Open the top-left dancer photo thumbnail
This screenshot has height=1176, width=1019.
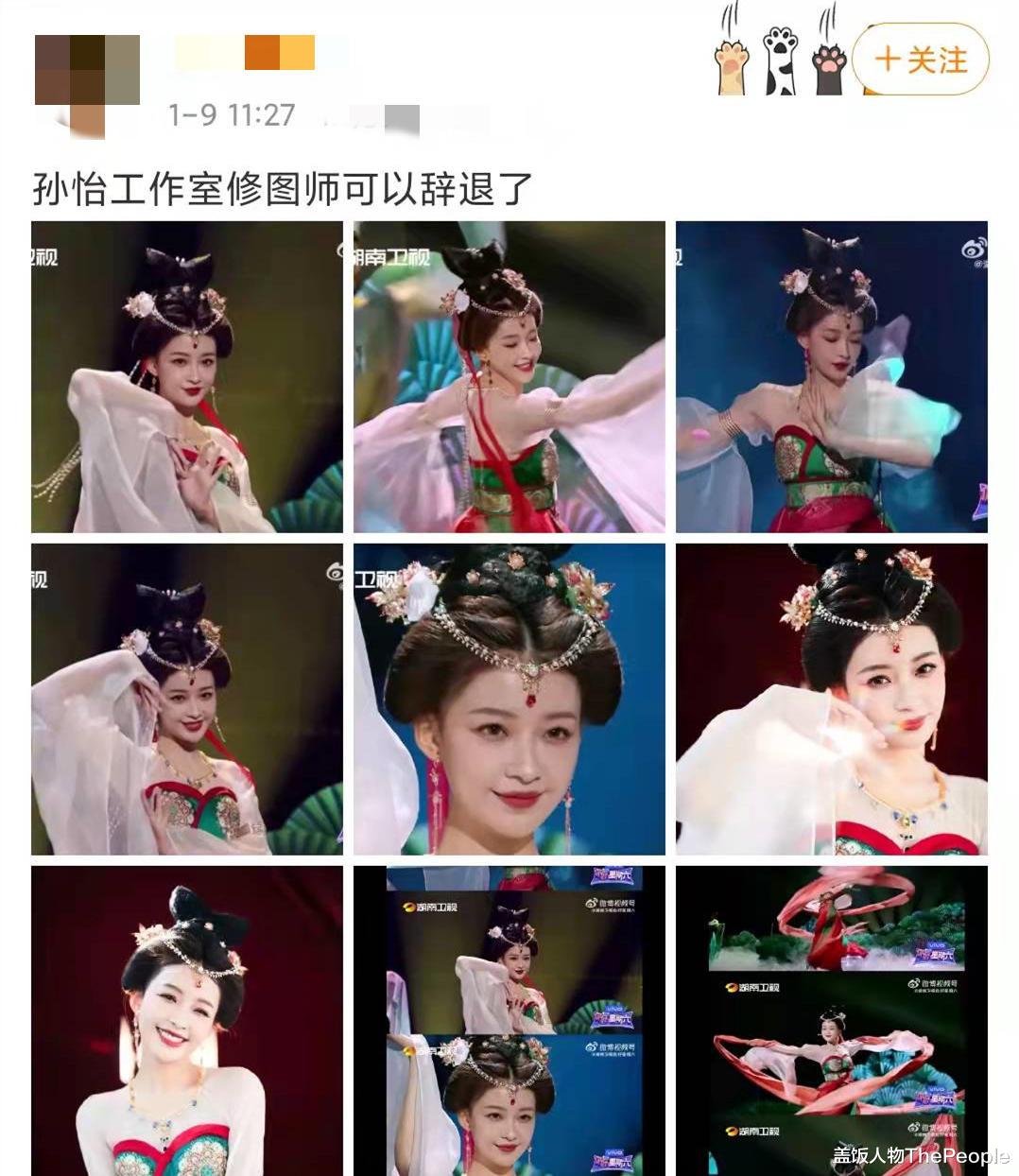click(x=184, y=373)
